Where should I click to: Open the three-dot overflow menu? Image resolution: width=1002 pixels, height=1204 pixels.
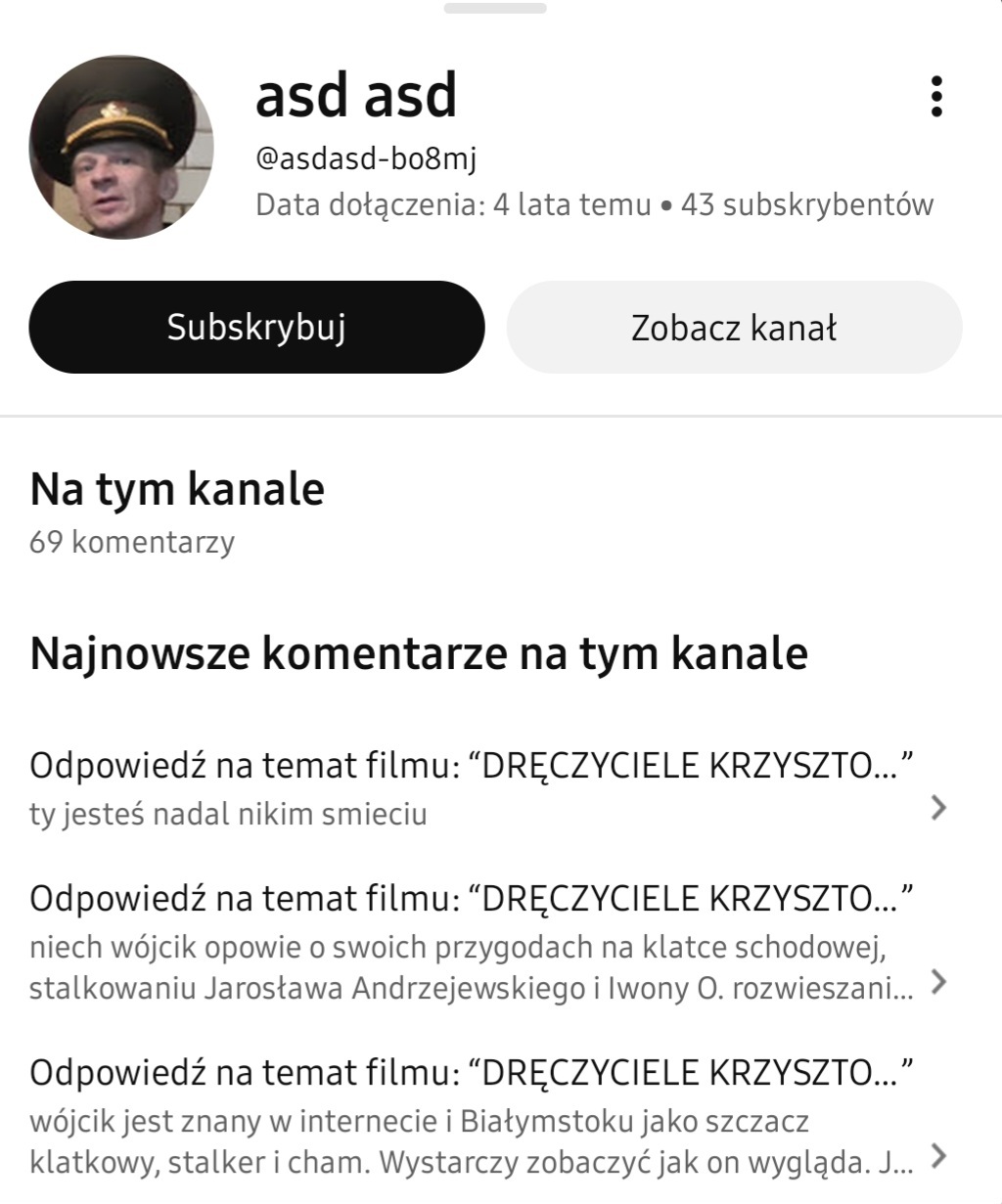[x=936, y=97]
